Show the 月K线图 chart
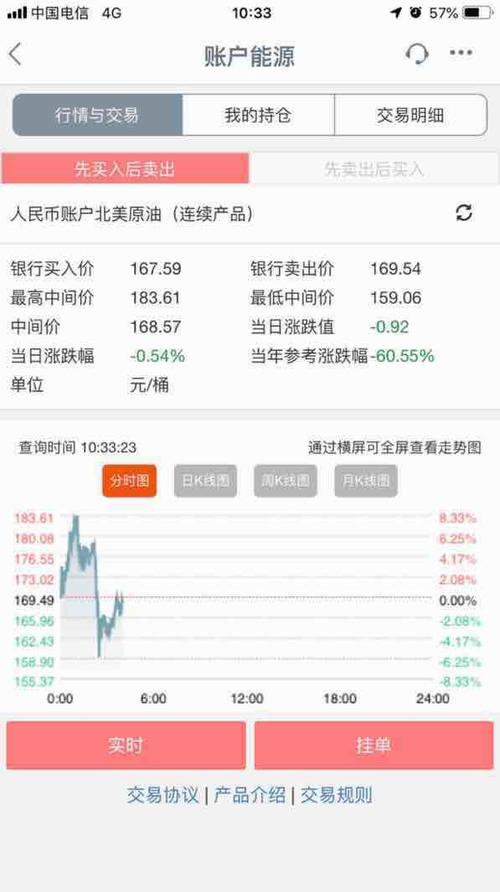This screenshot has width=500, height=892. coord(366,481)
